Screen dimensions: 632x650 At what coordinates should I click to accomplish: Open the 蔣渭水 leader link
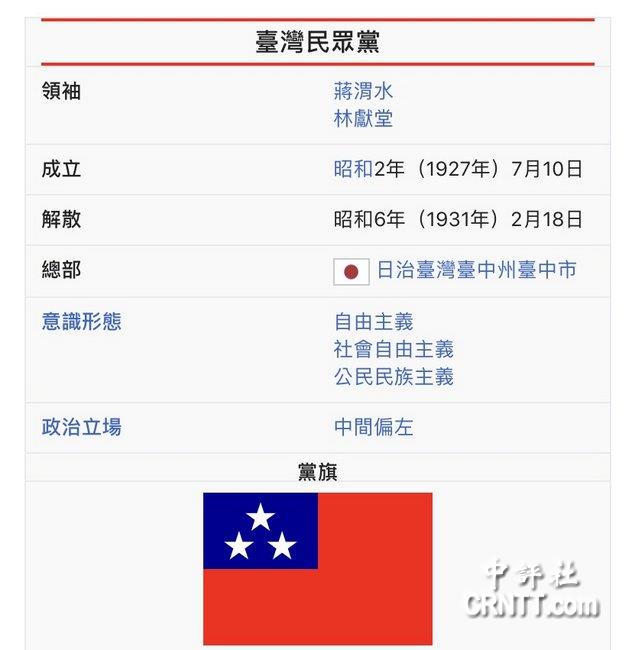363,92
